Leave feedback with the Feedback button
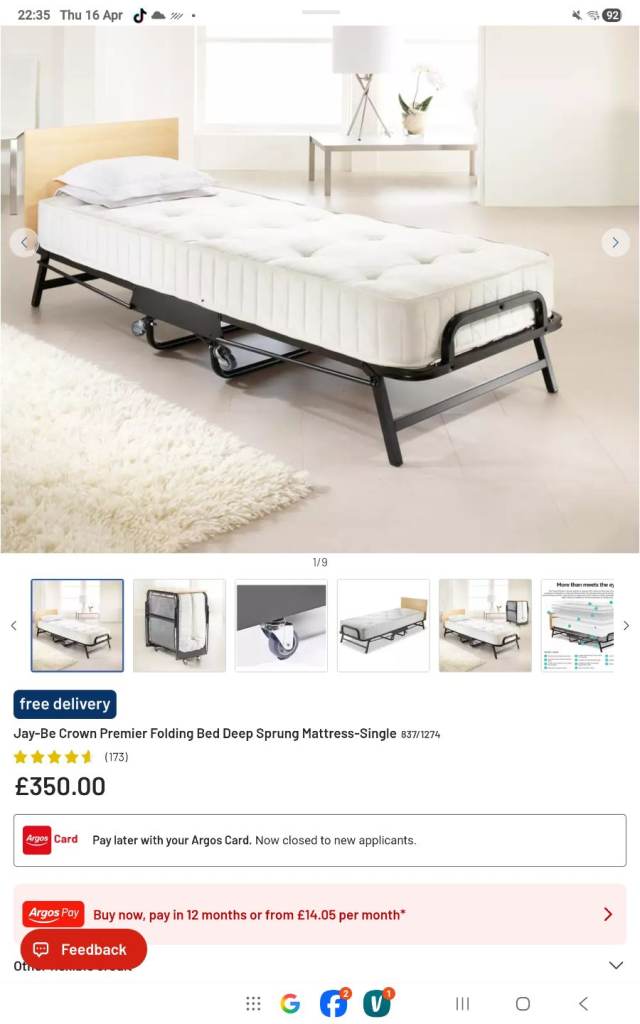 (x=83, y=949)
